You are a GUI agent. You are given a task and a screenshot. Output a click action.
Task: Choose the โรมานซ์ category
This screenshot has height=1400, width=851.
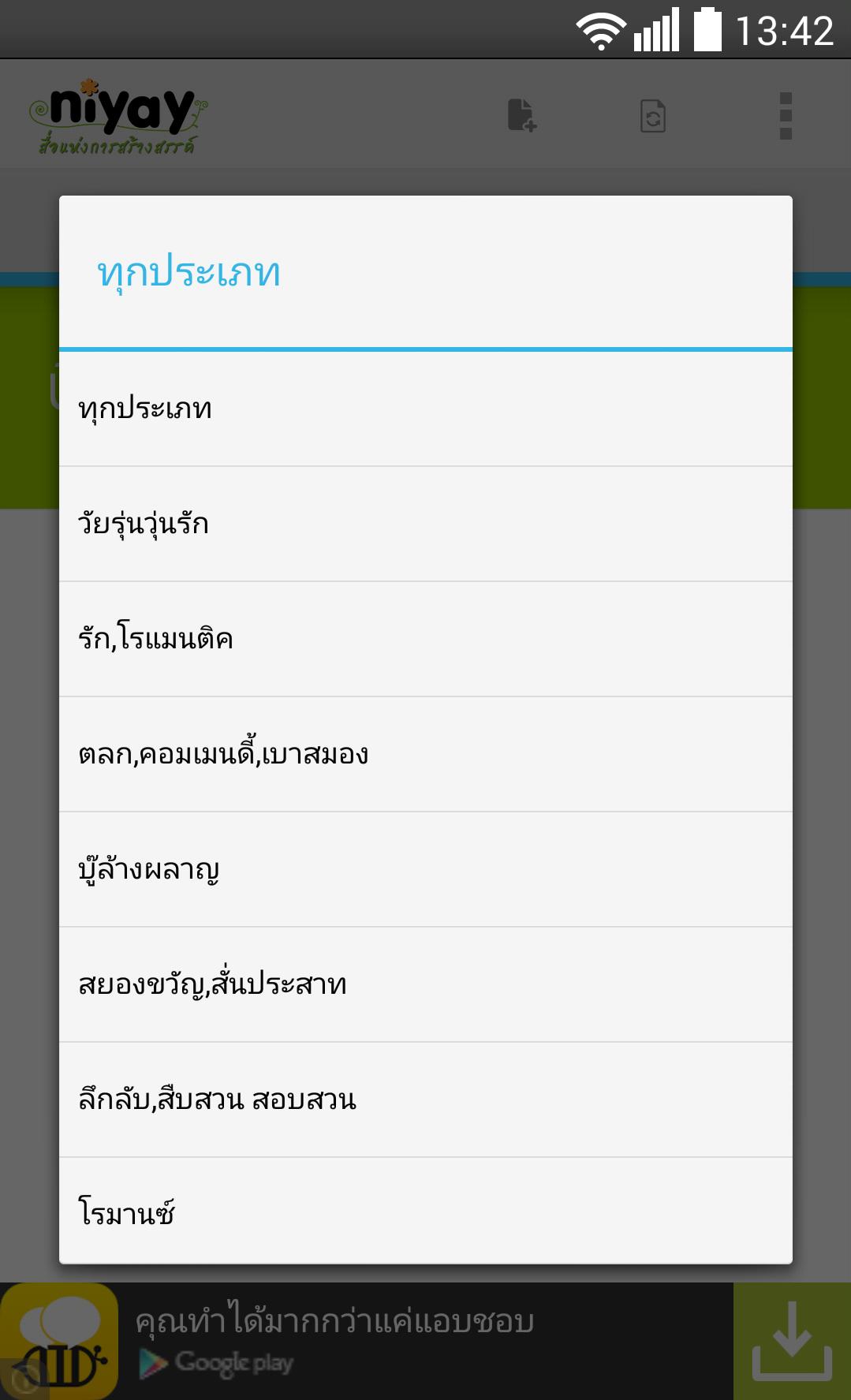pos(425,1211)
